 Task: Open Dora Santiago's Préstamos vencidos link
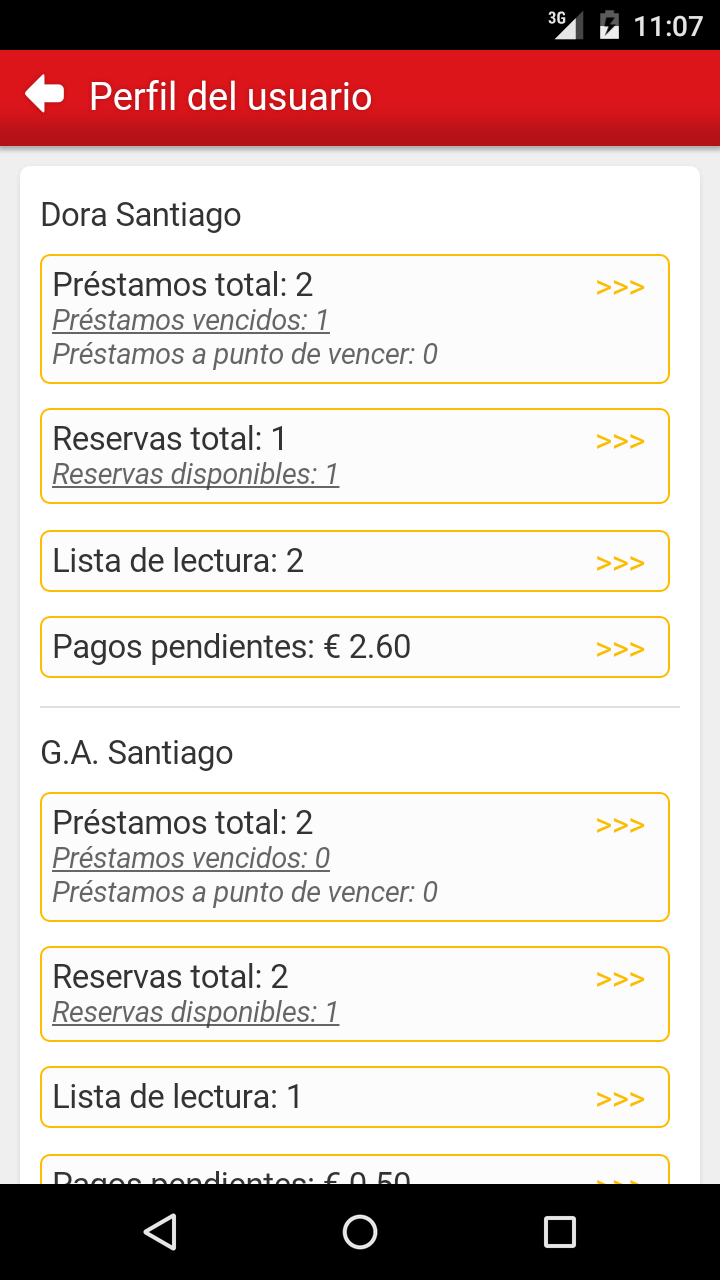[x=191, y=320]
